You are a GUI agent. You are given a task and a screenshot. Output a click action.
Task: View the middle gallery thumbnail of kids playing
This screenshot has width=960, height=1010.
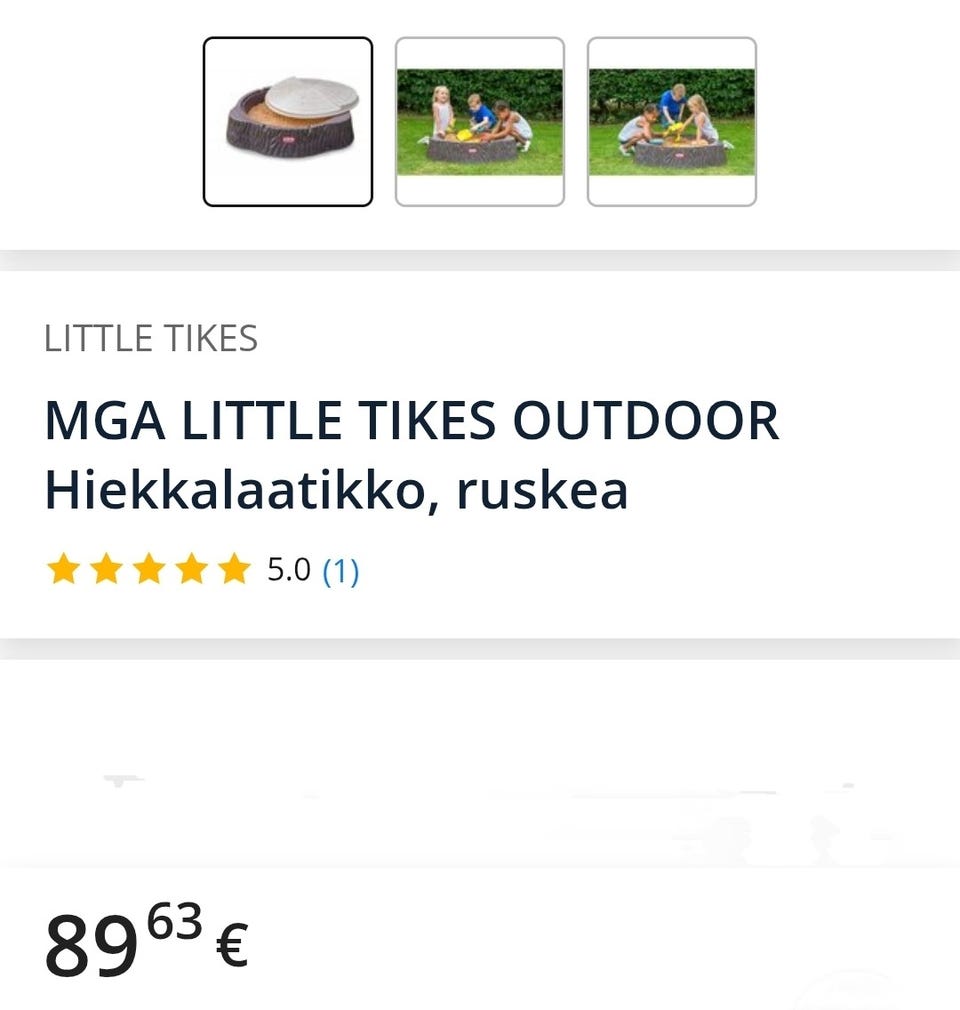[x=480, y=122]
